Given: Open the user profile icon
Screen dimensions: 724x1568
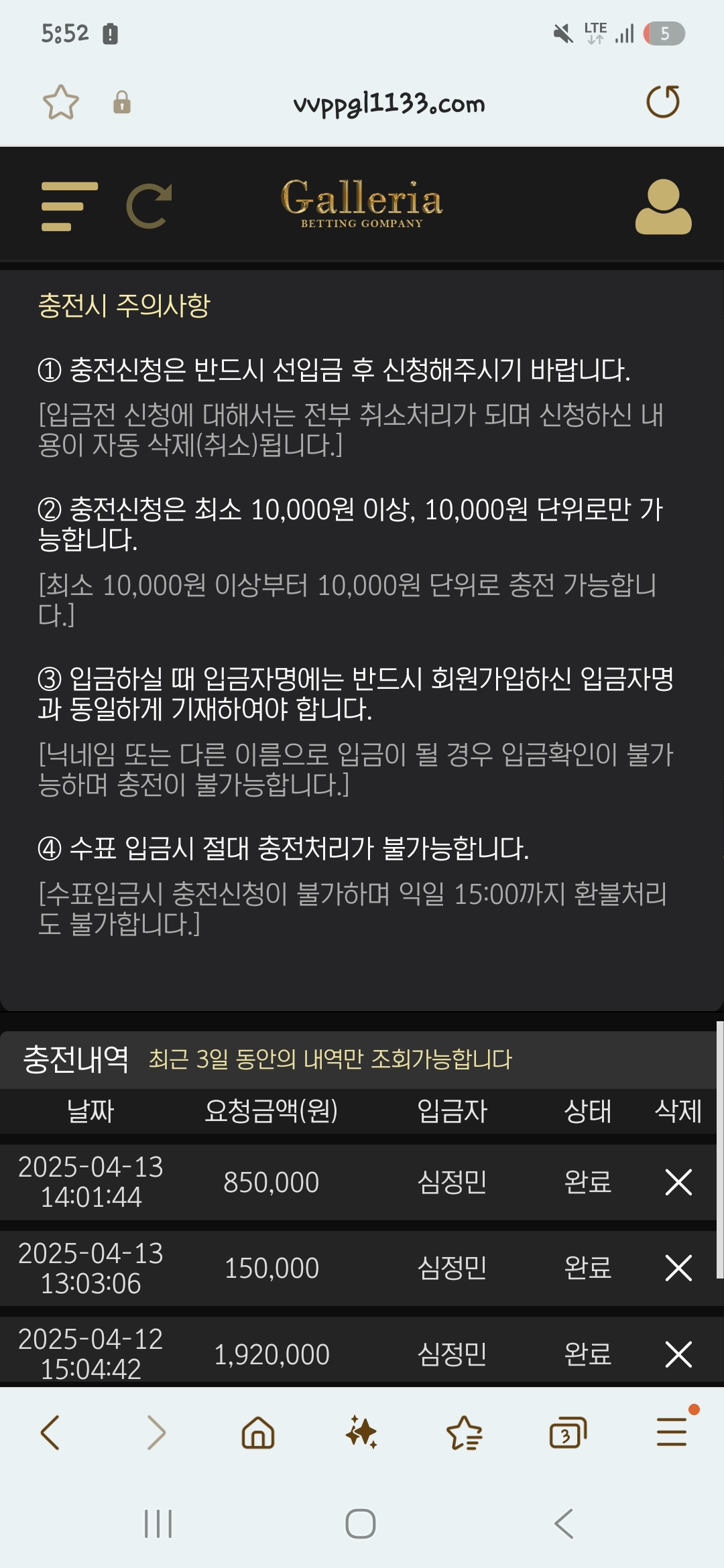Looking at the screenshot, I should (x=663, y=206).
